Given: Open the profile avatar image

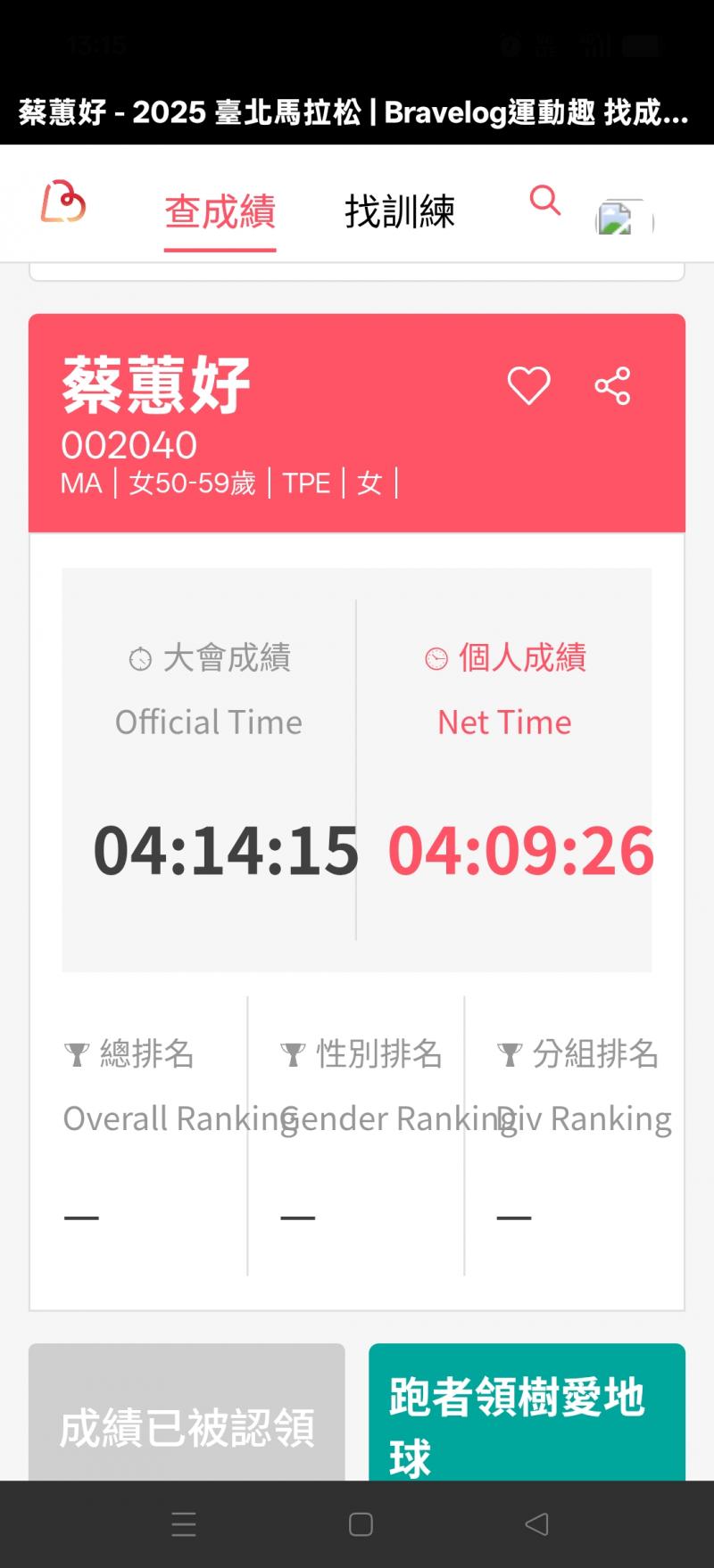Looking at the screenshot, I should click(x=624, y=217).
